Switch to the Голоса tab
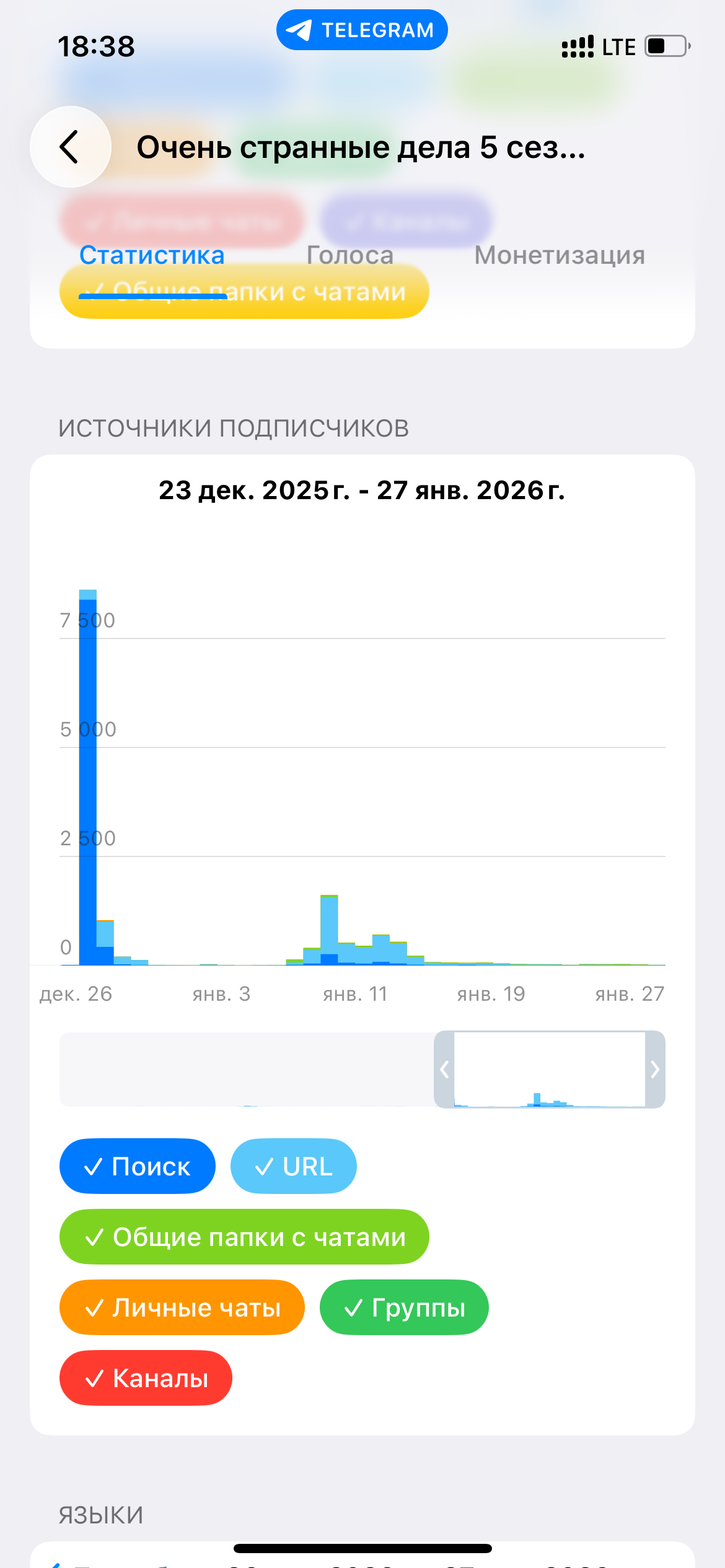The image size is (725, 1568). 350,255
